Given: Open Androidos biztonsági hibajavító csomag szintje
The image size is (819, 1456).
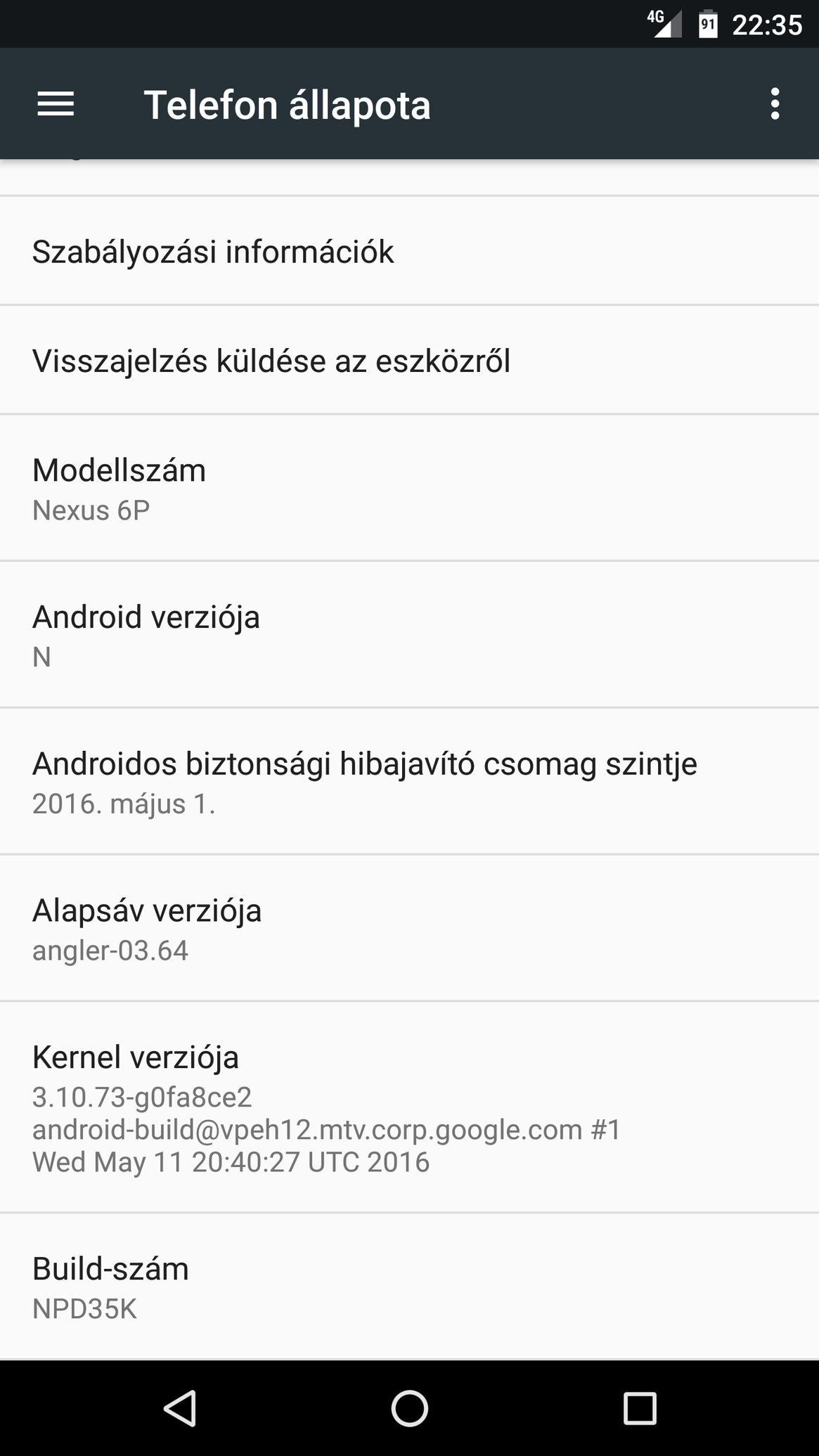Looking at the screenshot, I should pos(409,782).
